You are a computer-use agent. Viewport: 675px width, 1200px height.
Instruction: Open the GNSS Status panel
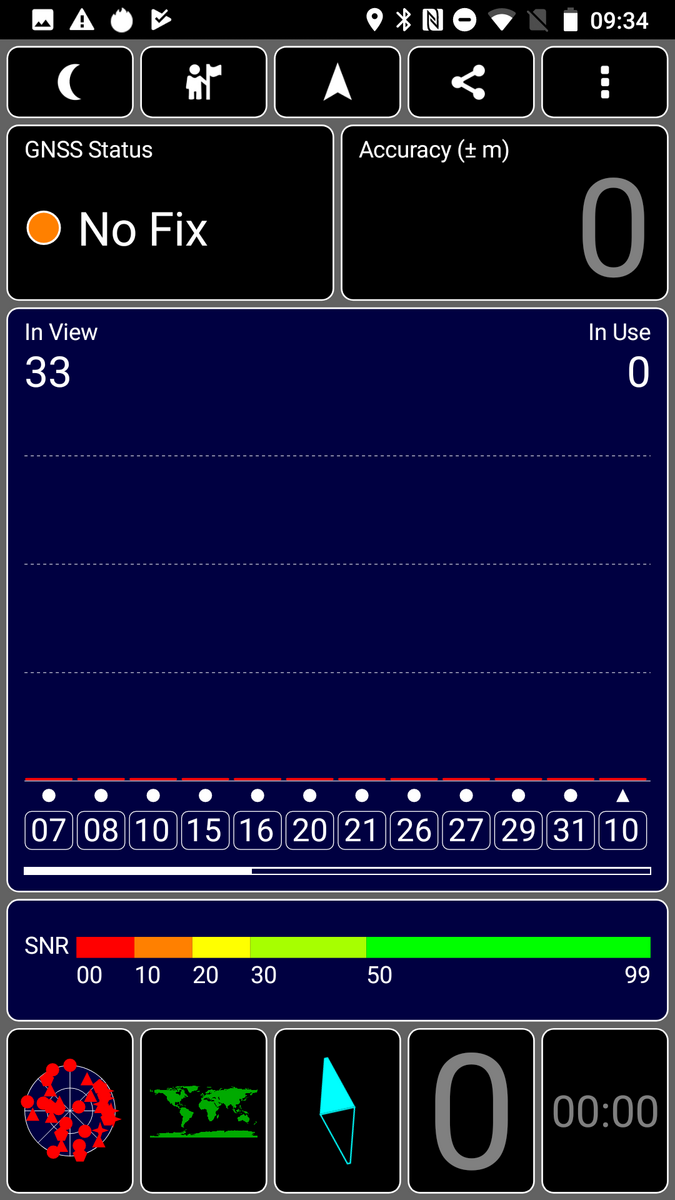coord(170,213)
